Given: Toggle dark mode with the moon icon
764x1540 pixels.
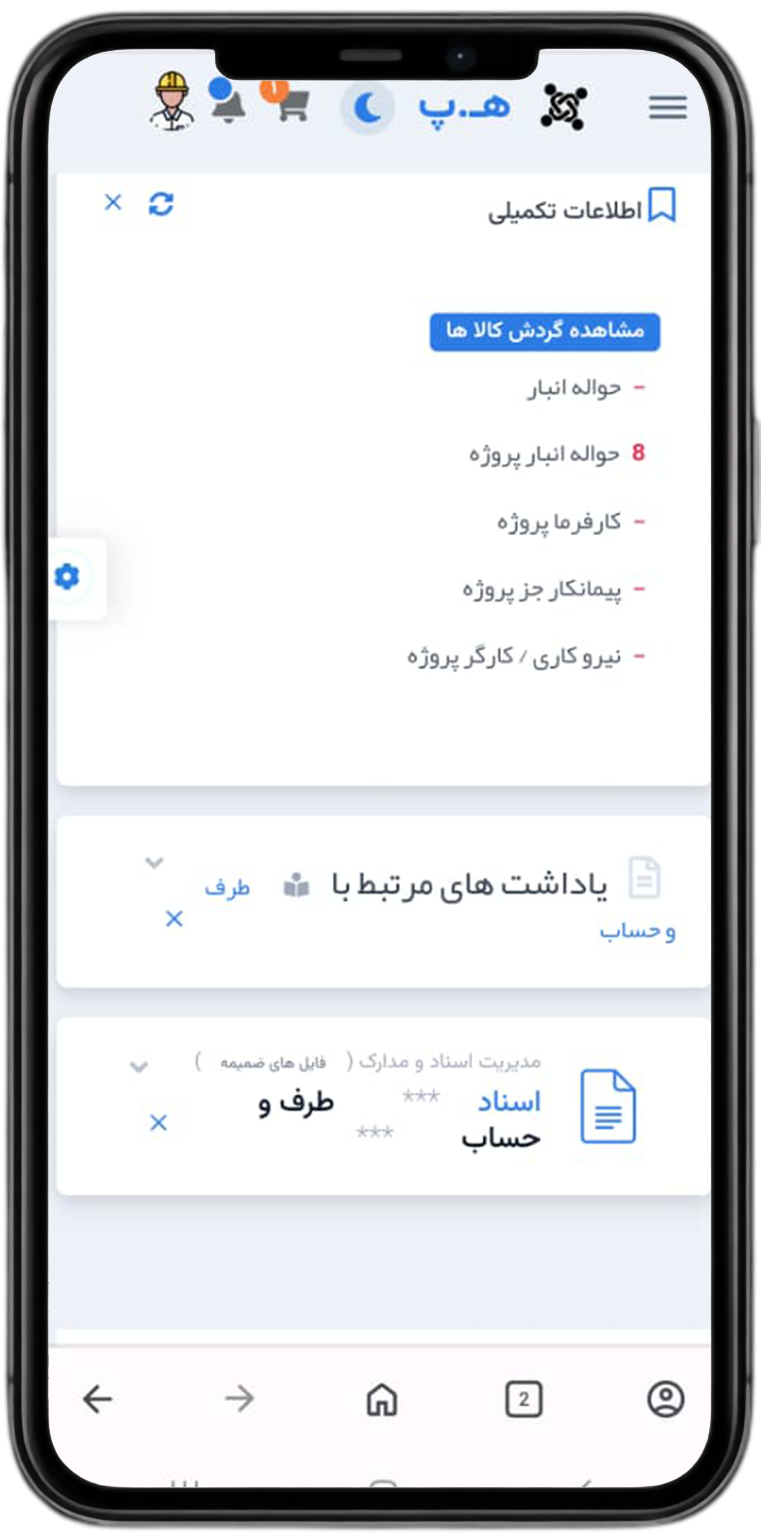Looking at the screenshot, I should click(367, 108).
